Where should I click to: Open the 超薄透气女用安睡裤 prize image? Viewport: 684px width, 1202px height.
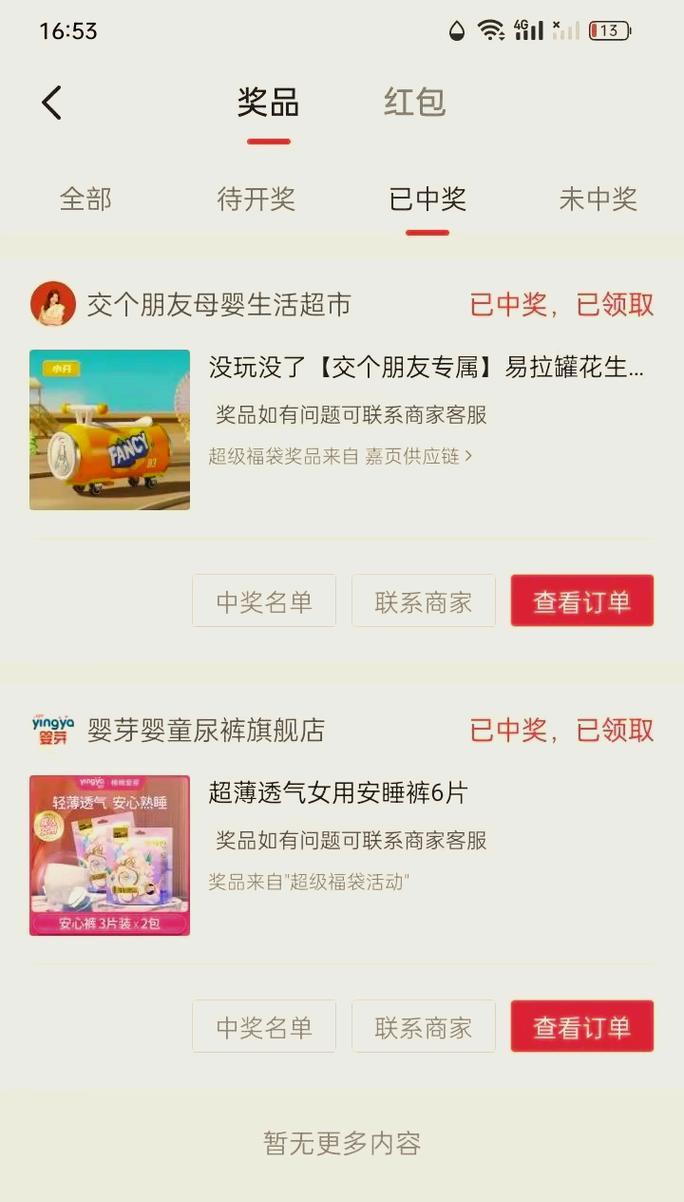click(x=110, y=855)
